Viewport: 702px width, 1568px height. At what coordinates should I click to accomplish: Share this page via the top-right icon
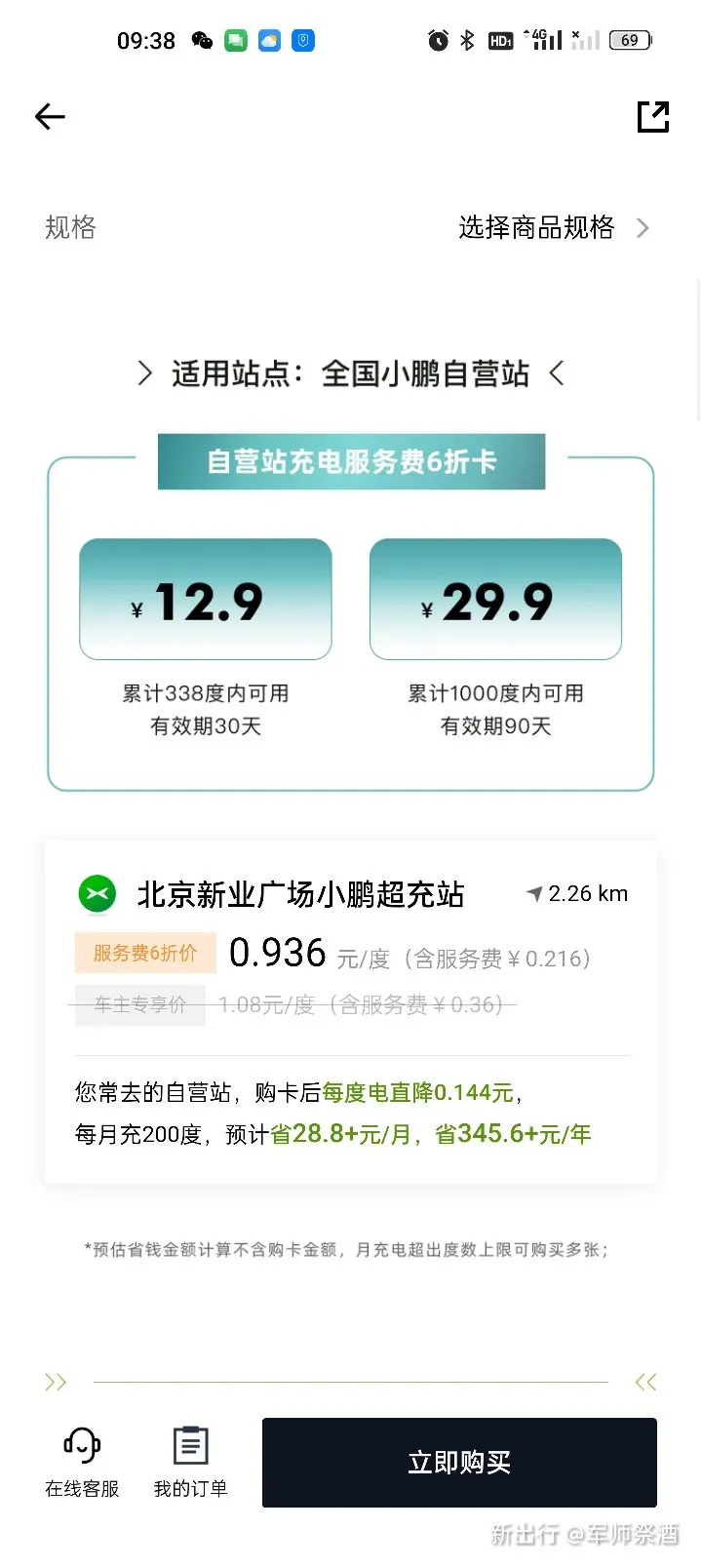click(x=653, y=117)
